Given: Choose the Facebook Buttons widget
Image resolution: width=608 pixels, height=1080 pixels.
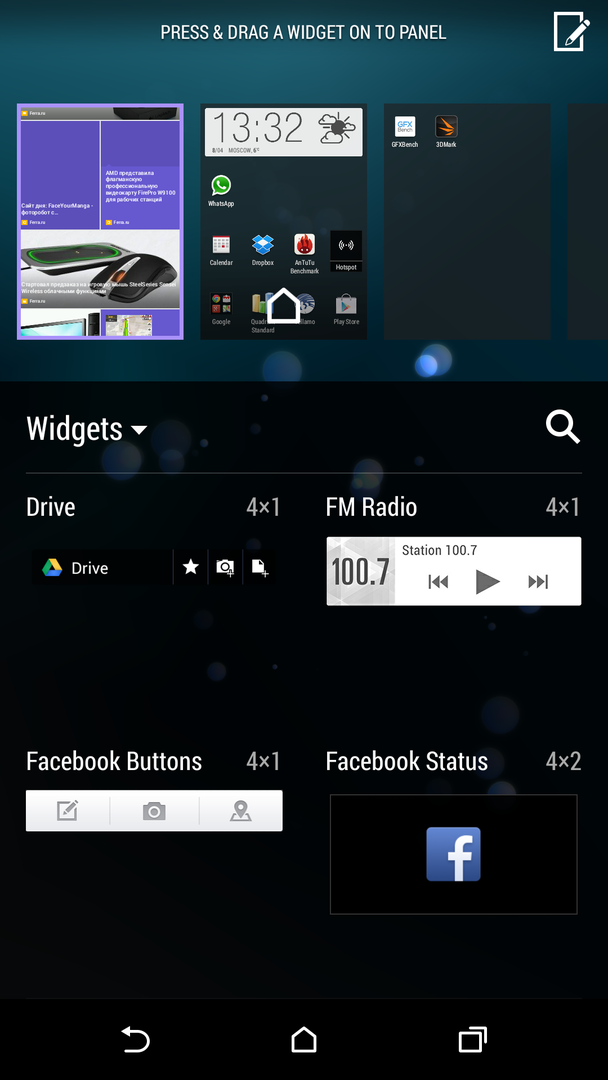Looking at the screenshot, I should pos(153,810).
